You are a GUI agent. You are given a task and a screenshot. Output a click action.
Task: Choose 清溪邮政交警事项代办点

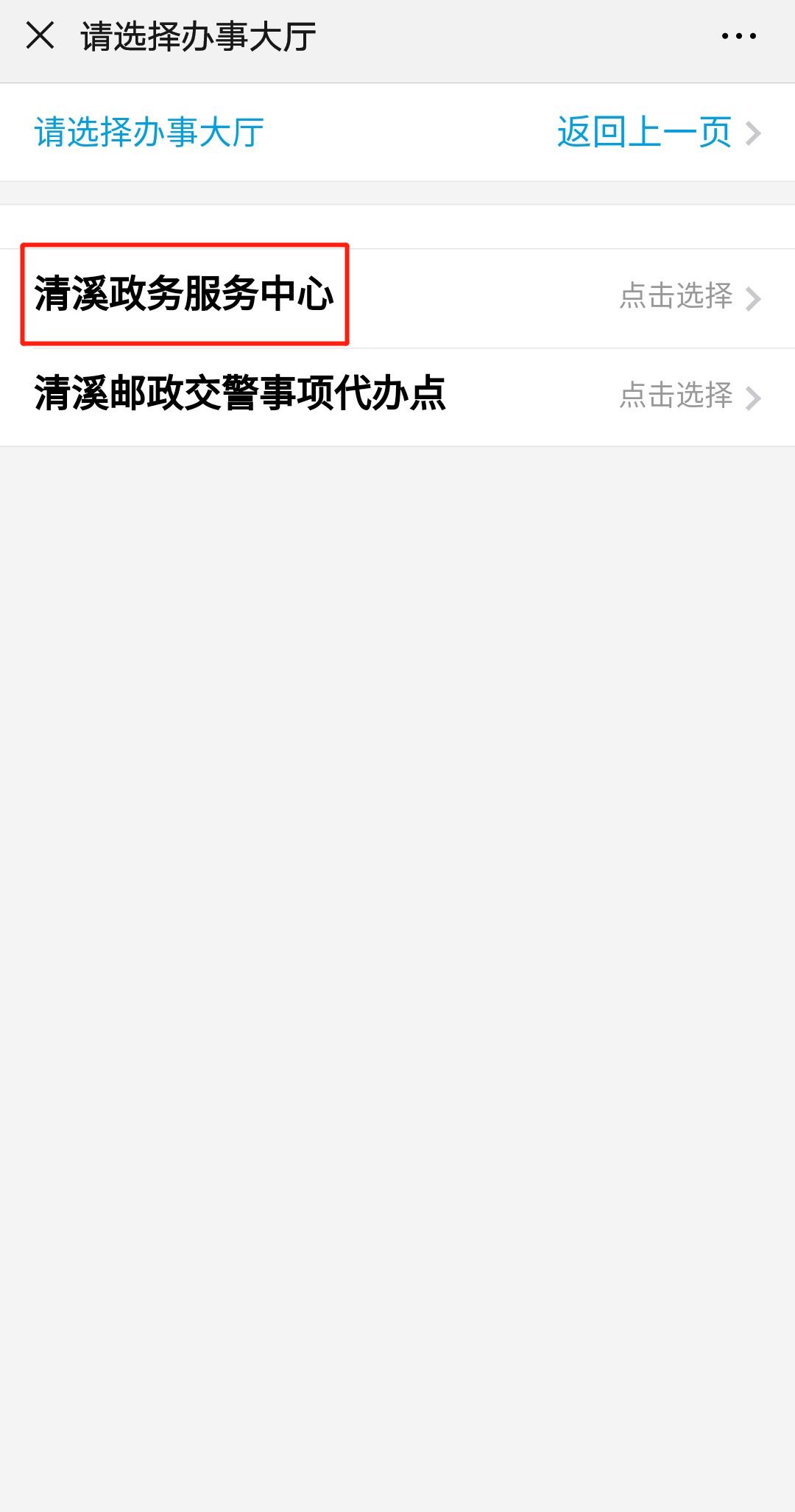240,393
